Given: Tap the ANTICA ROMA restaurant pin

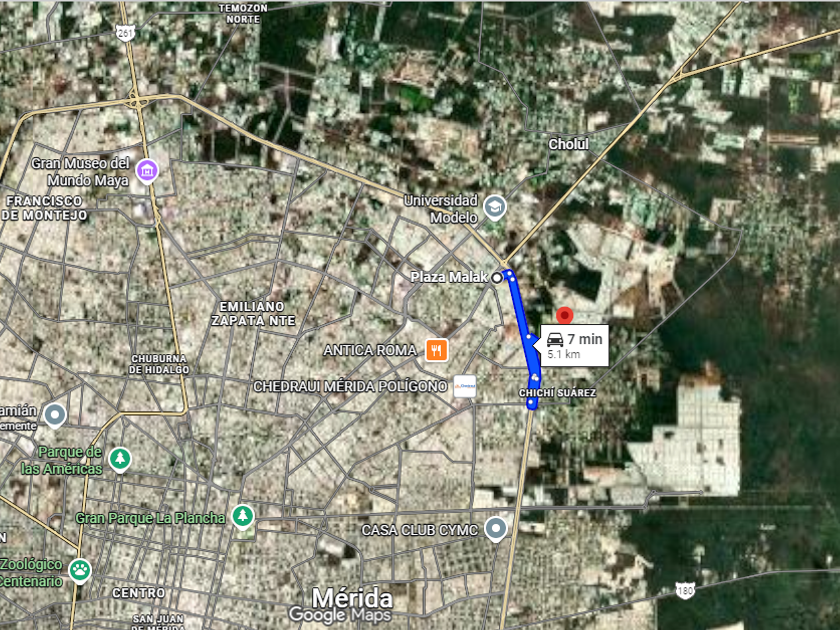Looking at the screenshot, I should [436, 350].
